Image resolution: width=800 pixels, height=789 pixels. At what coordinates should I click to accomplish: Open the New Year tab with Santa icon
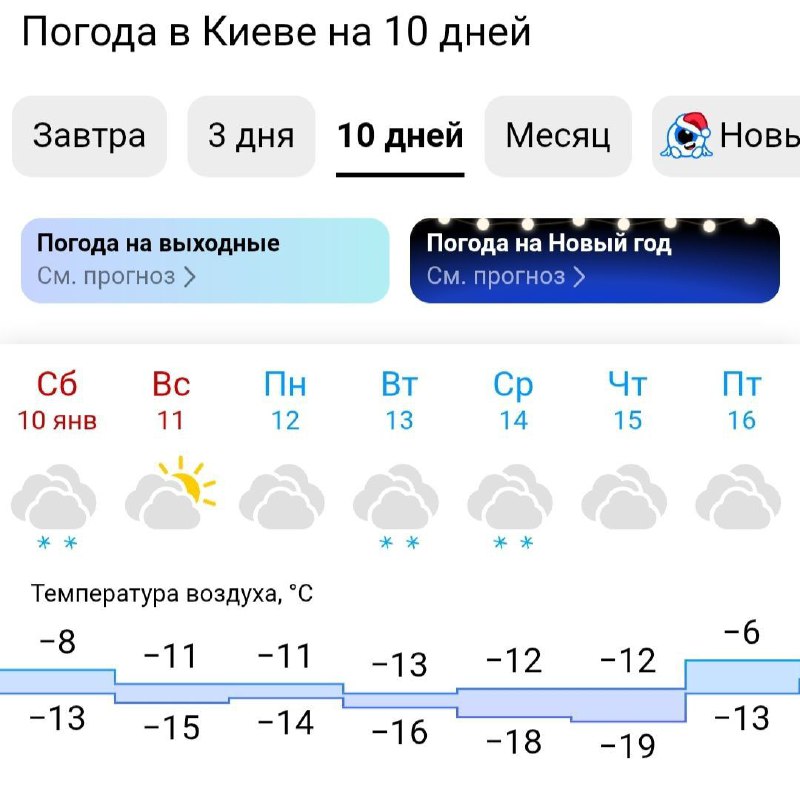coord(730,136)
